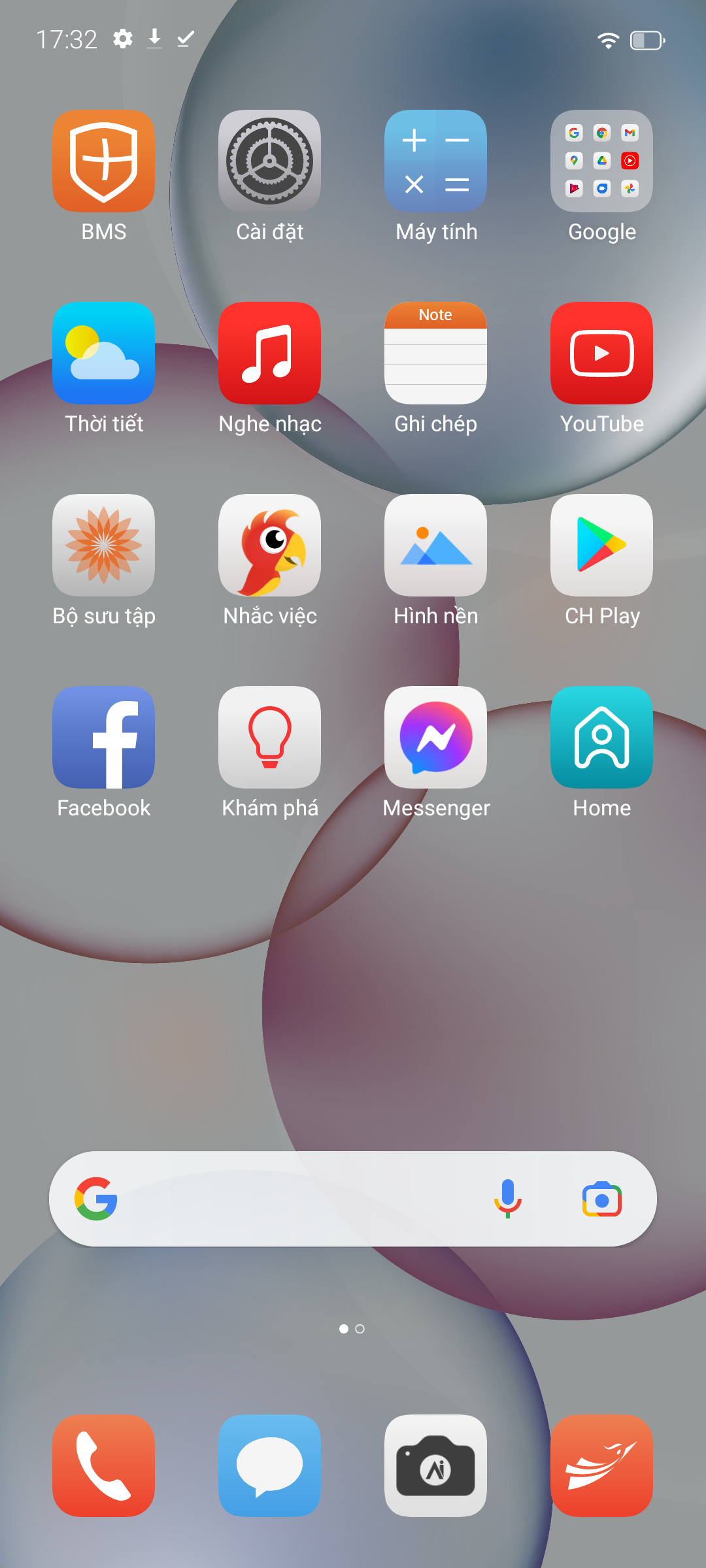Image resolution: width=706 pixels, height=1568 pixels.
Task: Open the AI camera app
Action: pyautogui.click(x=435, y=1465)
